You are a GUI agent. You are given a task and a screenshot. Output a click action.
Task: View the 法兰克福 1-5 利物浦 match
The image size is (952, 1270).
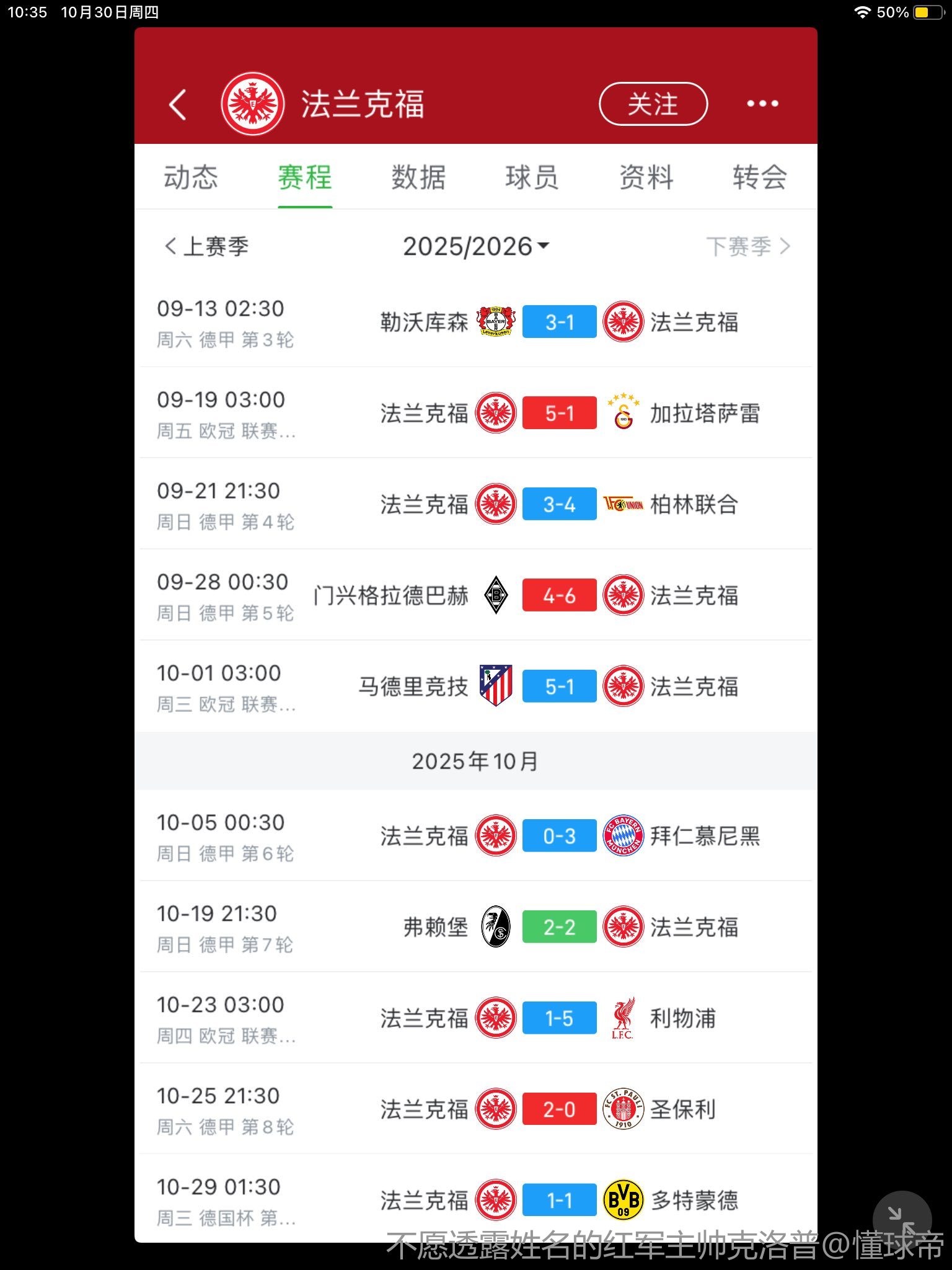tap(559, 1018)
